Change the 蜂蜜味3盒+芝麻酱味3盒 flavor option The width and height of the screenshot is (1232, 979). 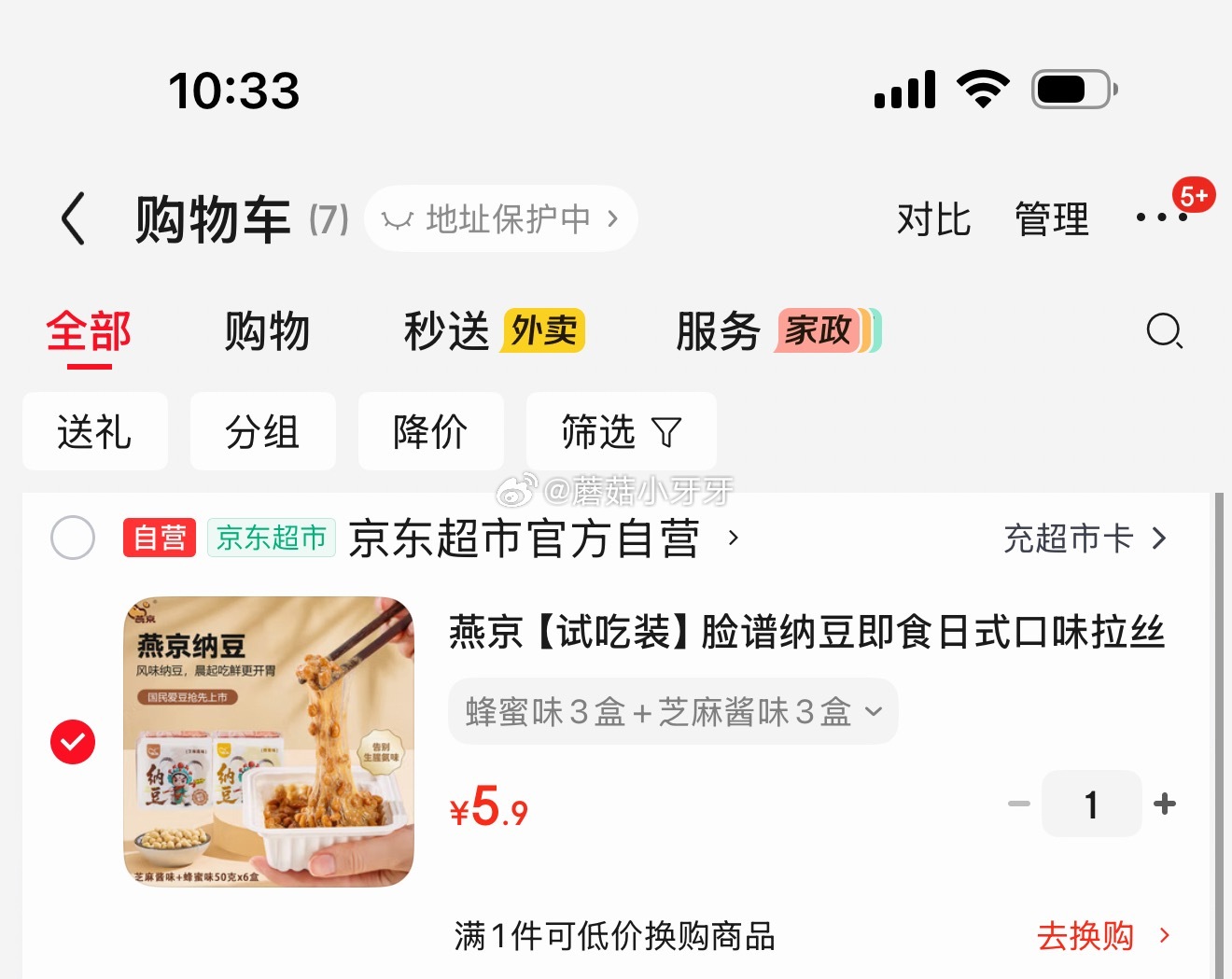(x=672, y=712)
